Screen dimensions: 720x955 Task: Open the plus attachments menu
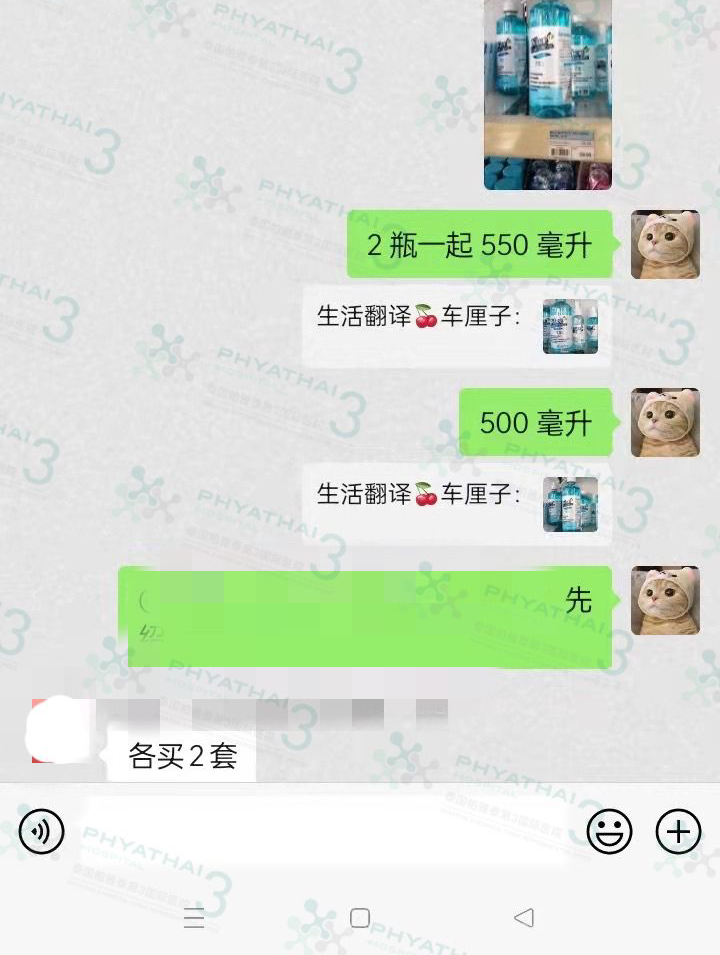[678, 831]
